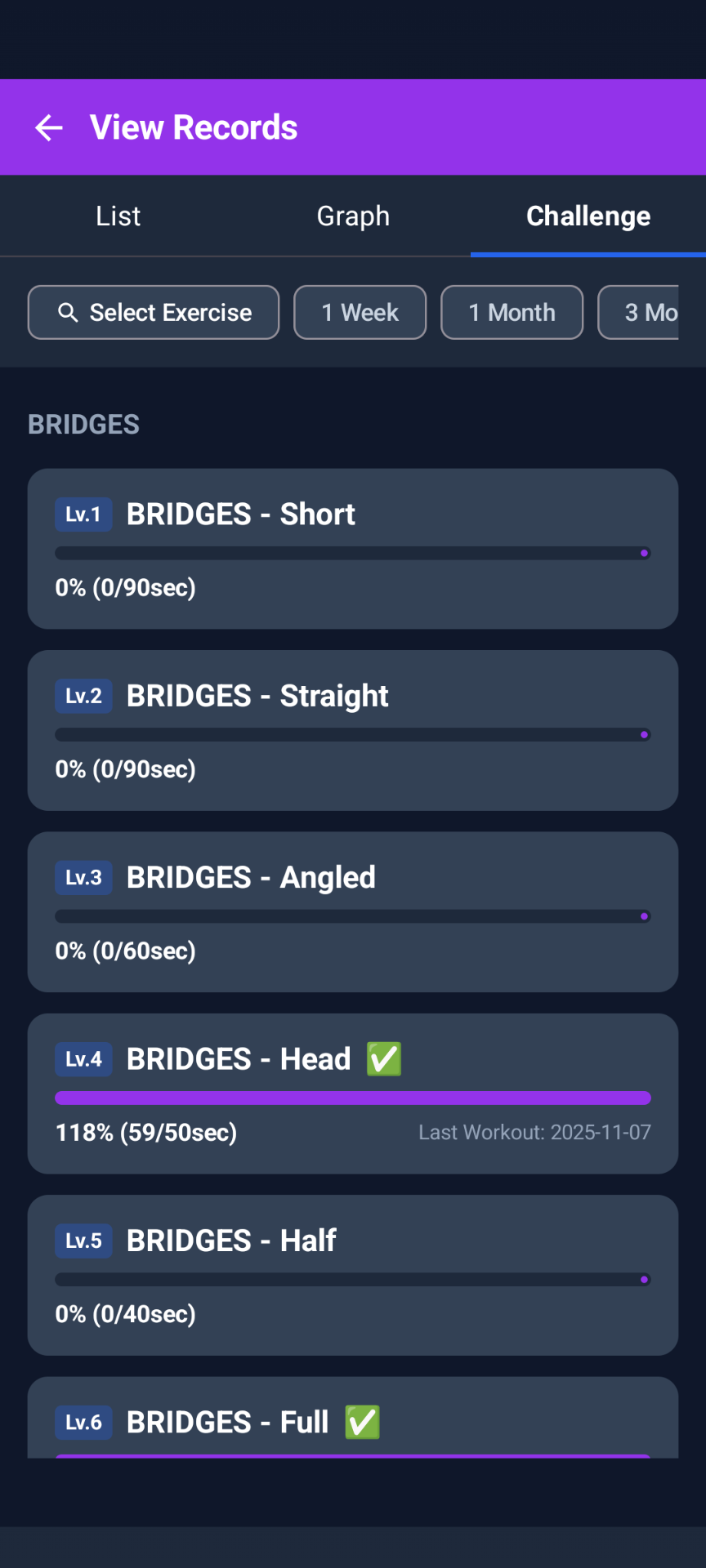This screenshot has width=706, height=1568.
Task: Go back from View Records
Action: (x=49, y=127)
